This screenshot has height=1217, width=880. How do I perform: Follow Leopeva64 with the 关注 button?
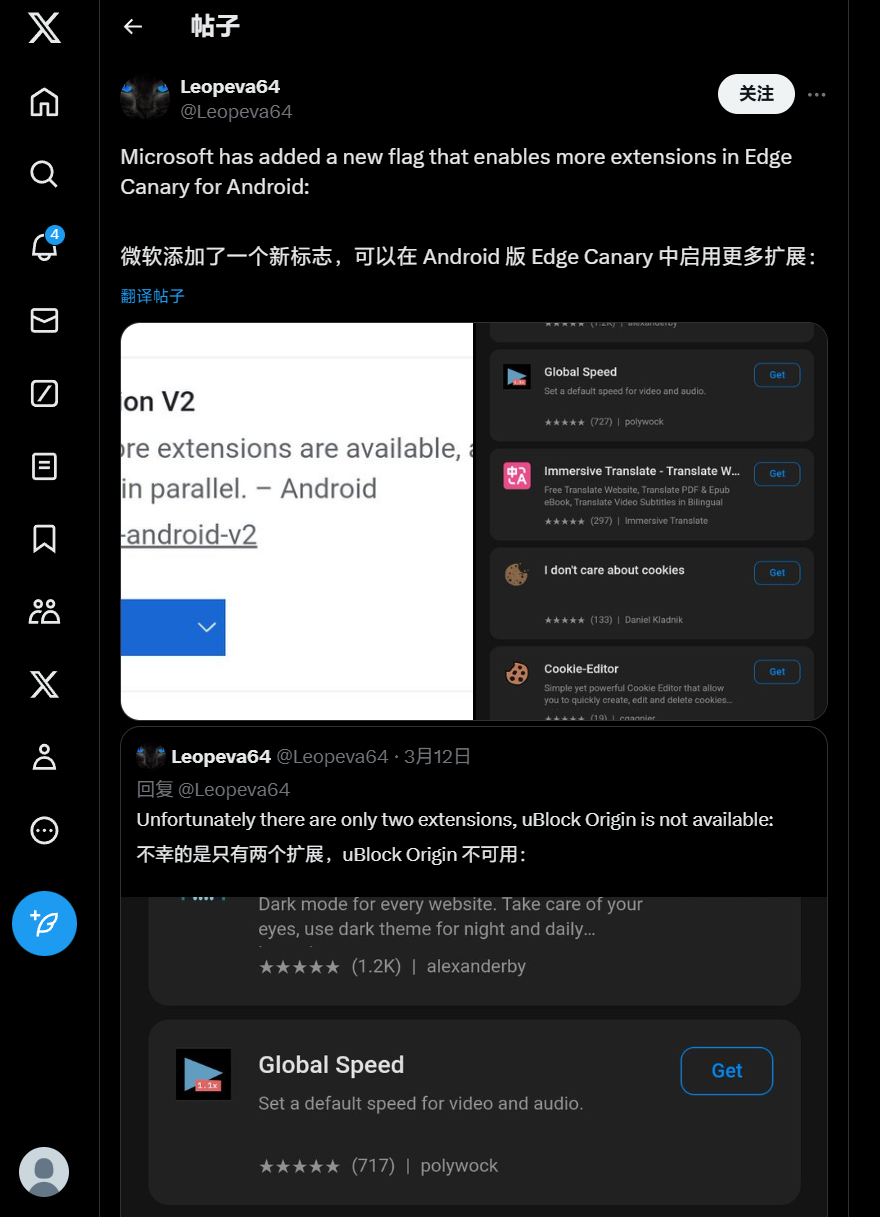point(756,93)
